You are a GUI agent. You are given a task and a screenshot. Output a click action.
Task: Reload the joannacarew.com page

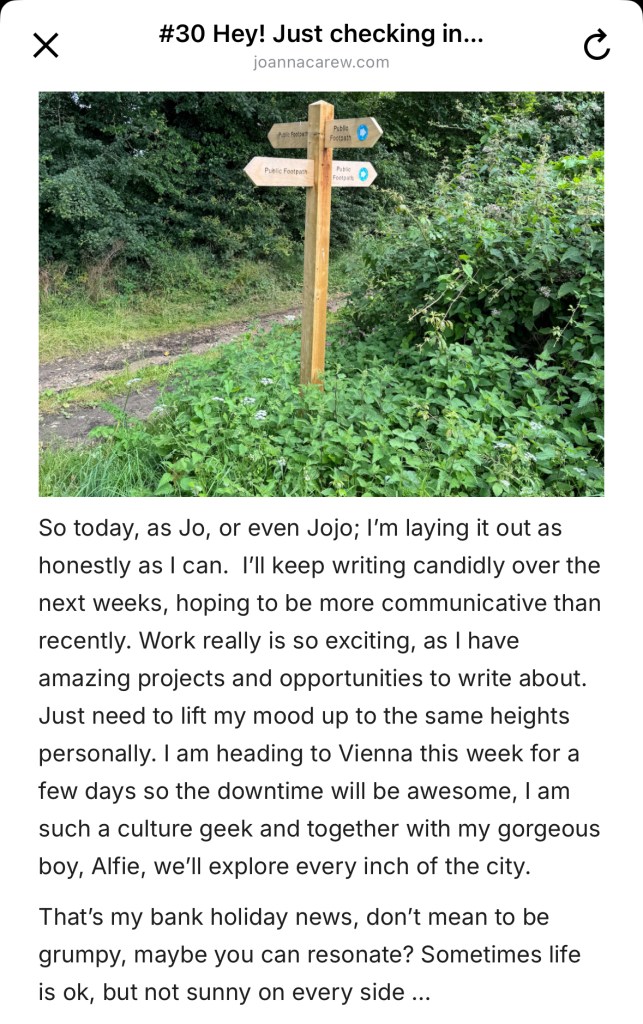click(x=596, y=45)
